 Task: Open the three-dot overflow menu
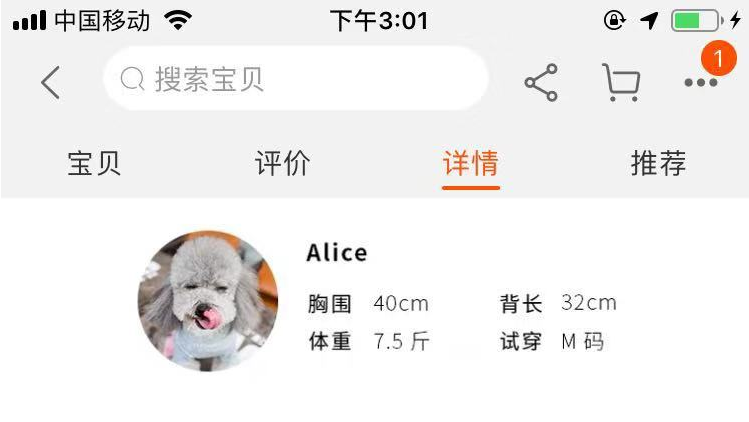[x=700, y=83]
